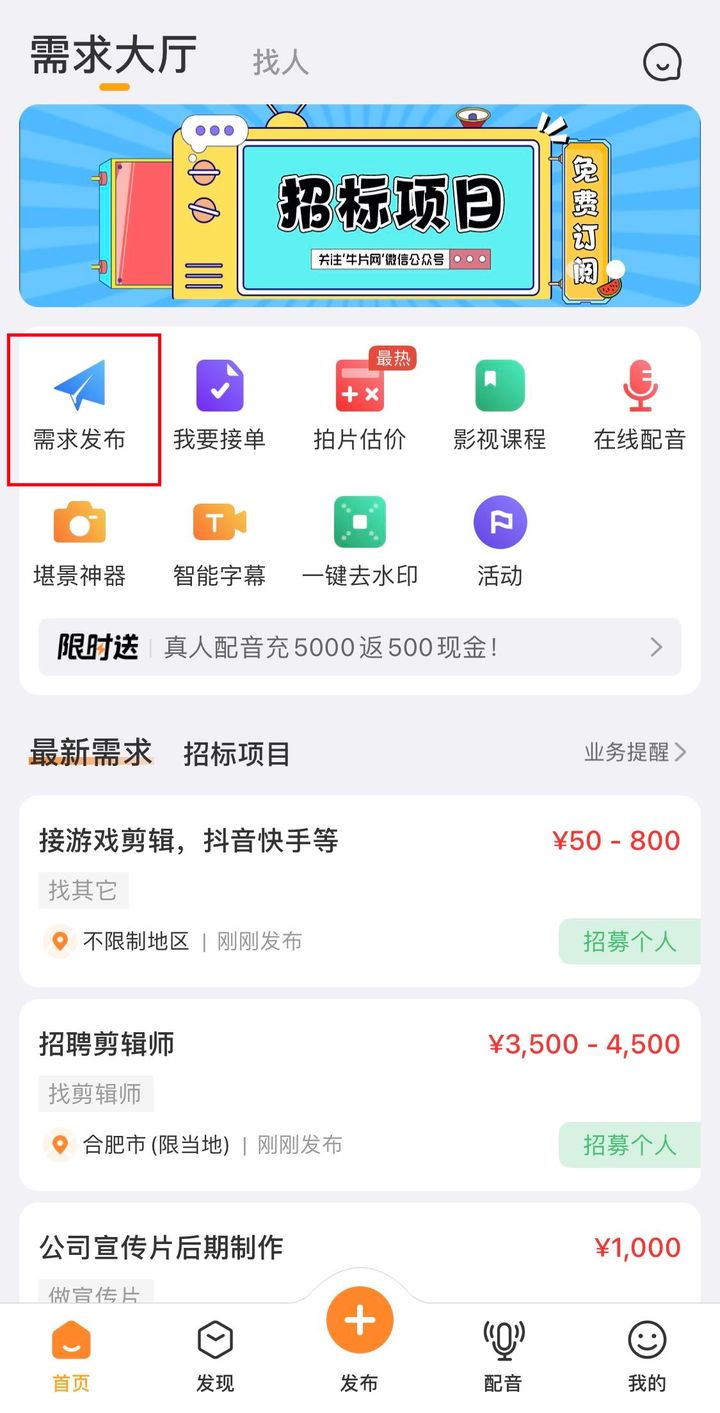Tap the 发布 plus button to post
Viewport: 720px width, 1413px height.
pyautogui.click(x=359, y=1321)
